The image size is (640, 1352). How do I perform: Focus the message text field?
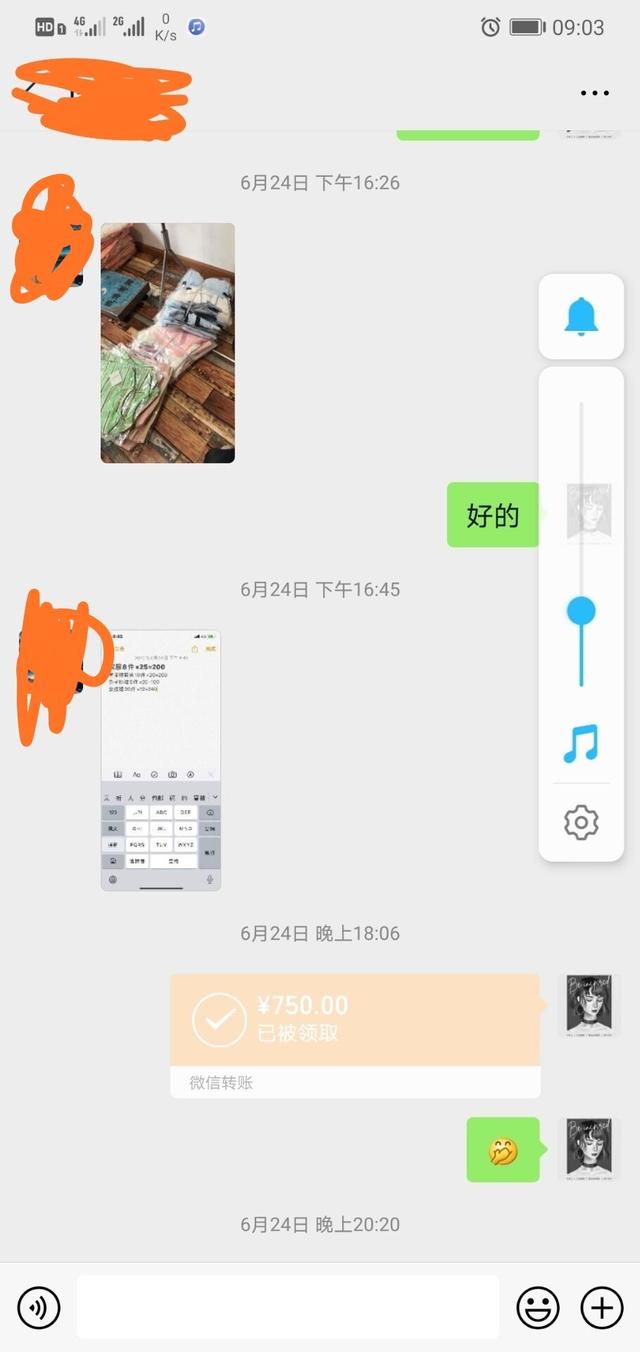tap(287, 1307)
